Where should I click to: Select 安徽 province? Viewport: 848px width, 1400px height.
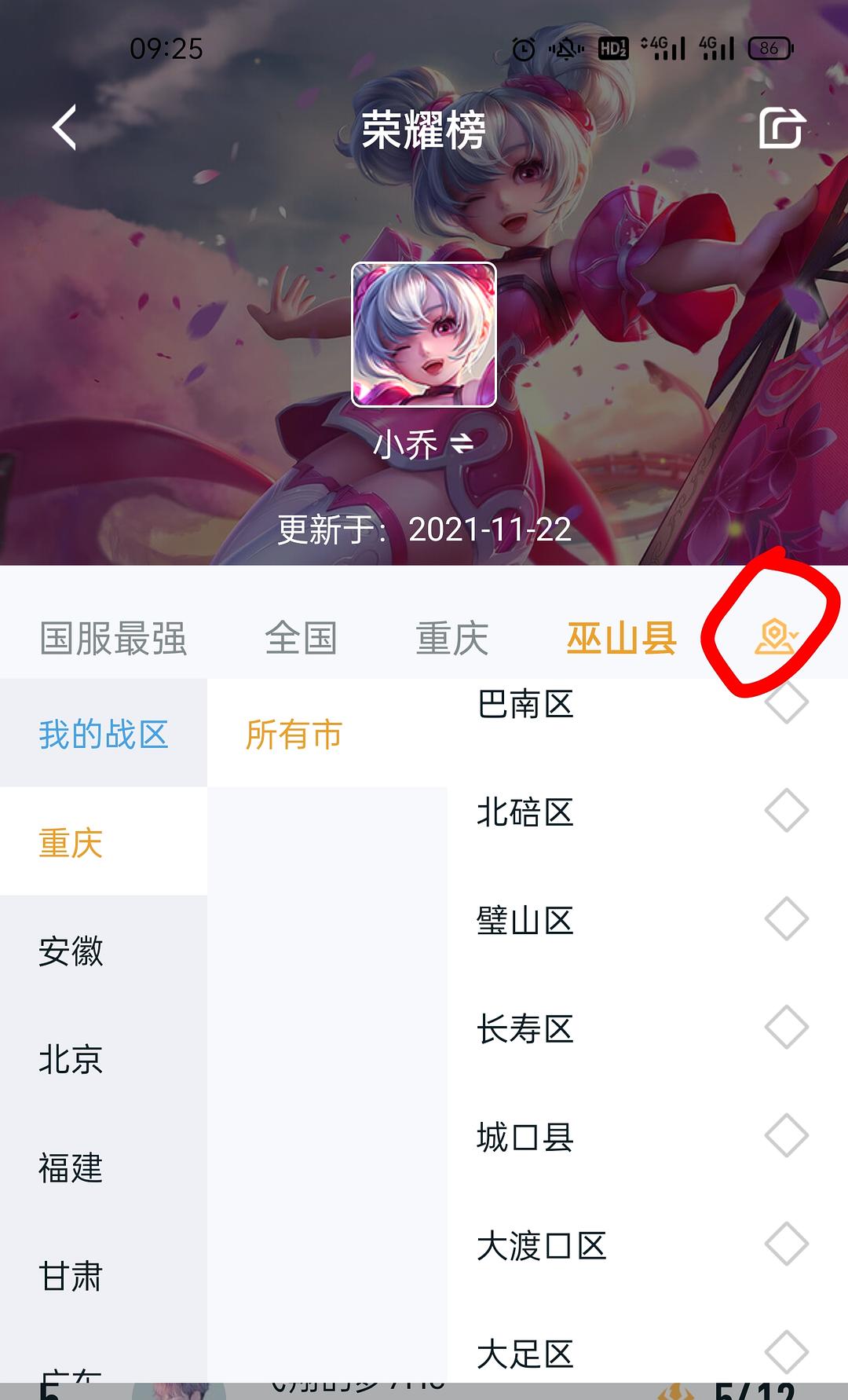click(71, 951)
